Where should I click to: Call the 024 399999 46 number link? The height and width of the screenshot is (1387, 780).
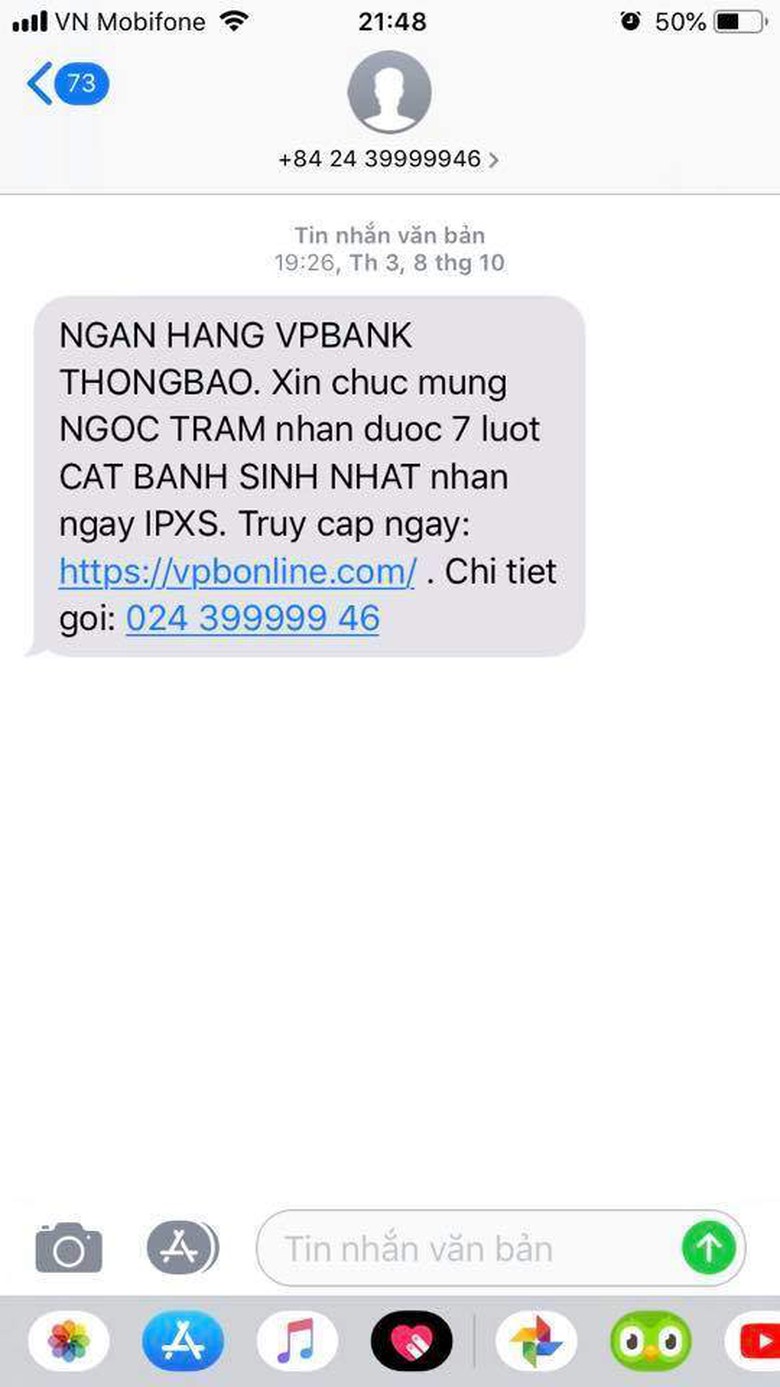tap(252, 618)
